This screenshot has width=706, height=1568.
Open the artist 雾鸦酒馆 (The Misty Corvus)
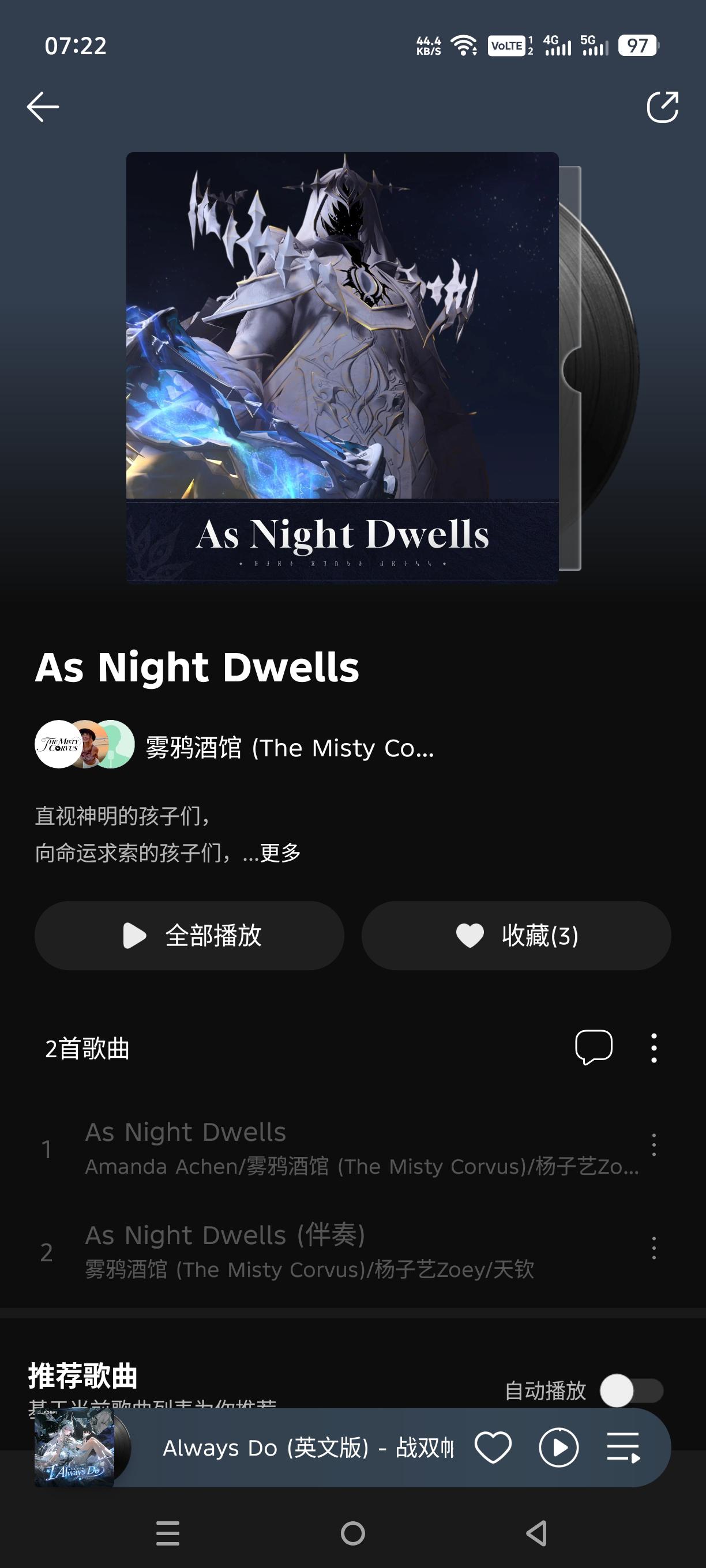[290, 747]
